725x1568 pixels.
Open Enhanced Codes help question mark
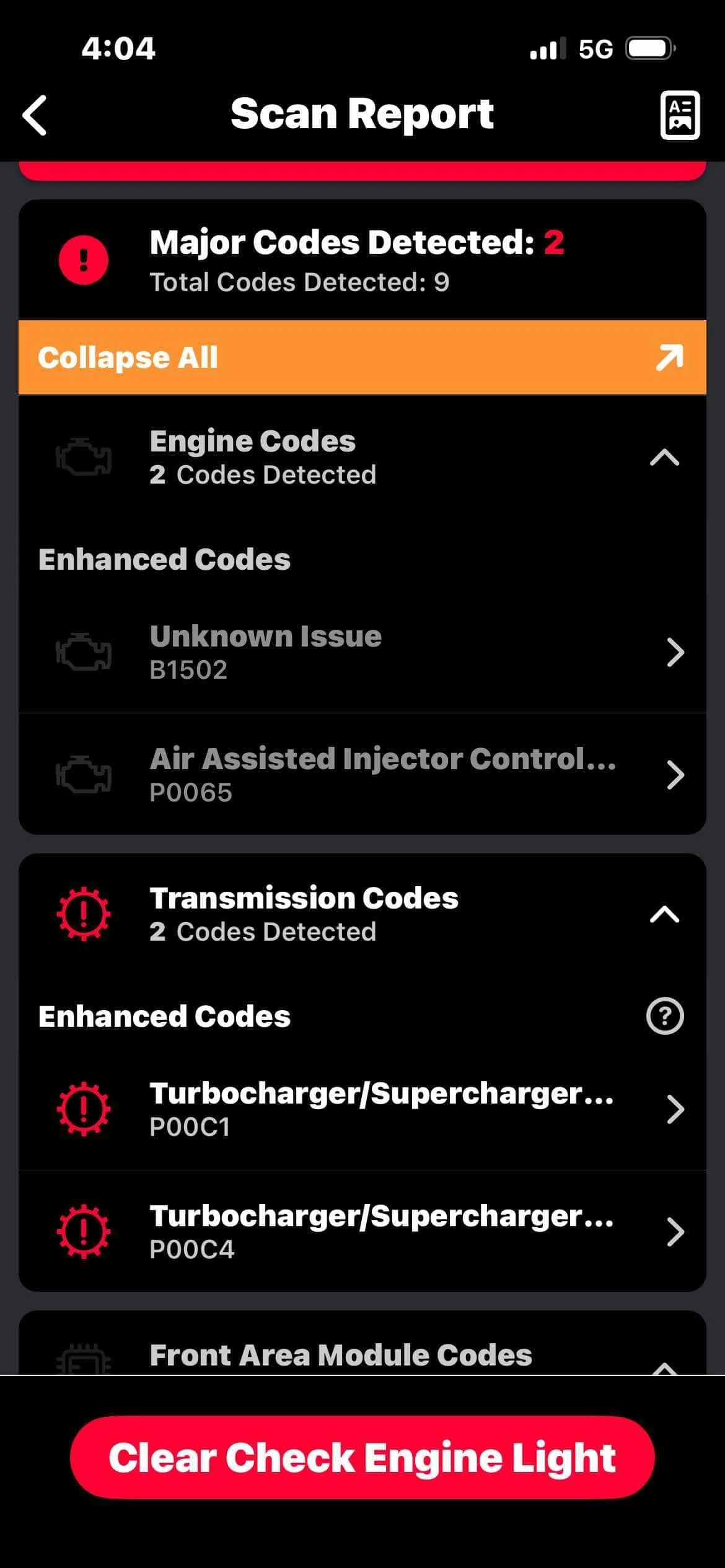click(x=665, y=1016)
